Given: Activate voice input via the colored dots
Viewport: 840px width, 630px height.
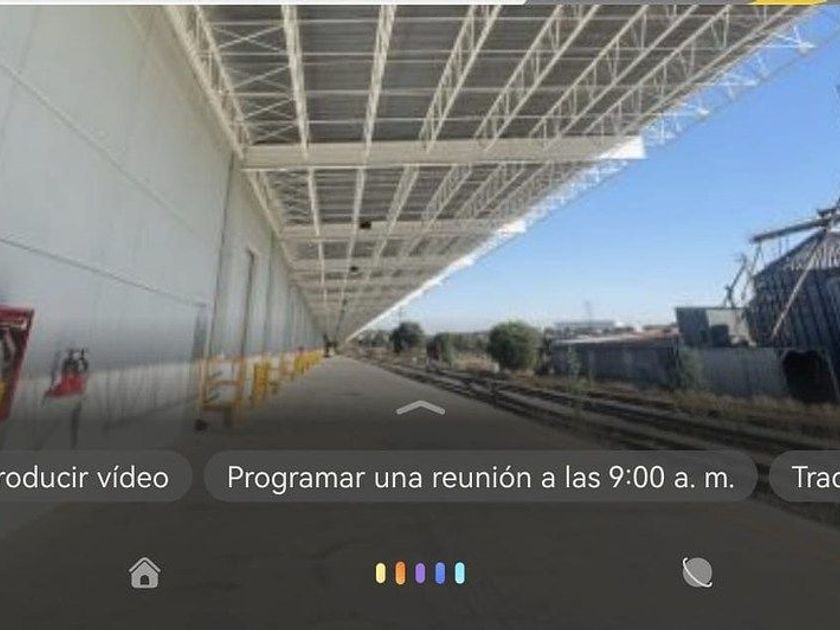Looking at the screenshot, I should click(x=420, y=573).
